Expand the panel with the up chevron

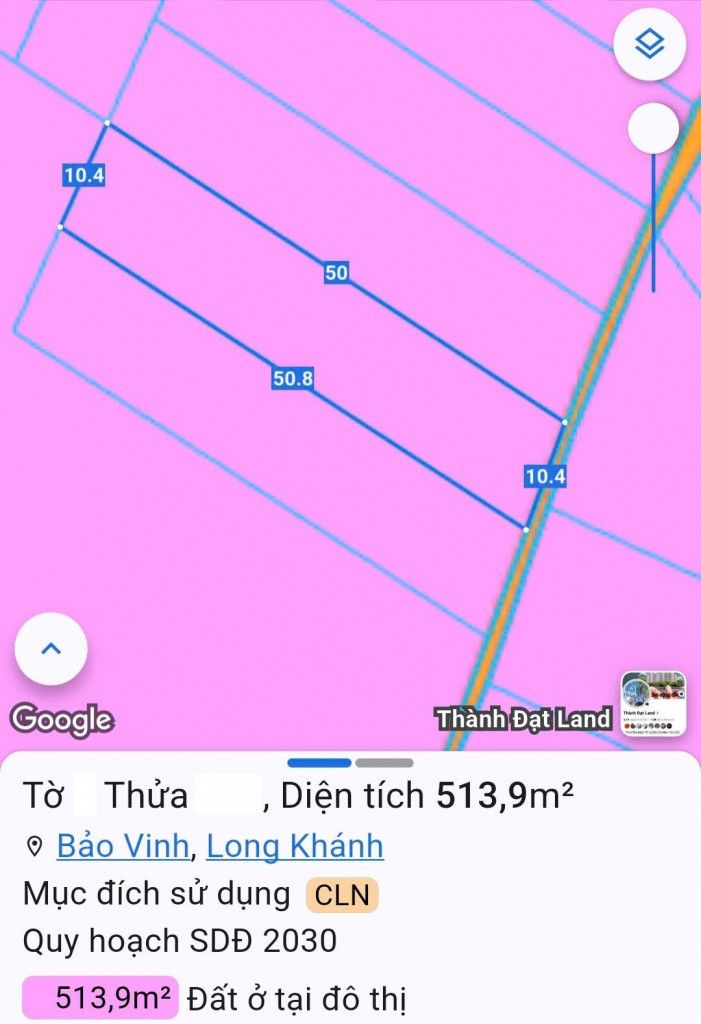(51, 649)
